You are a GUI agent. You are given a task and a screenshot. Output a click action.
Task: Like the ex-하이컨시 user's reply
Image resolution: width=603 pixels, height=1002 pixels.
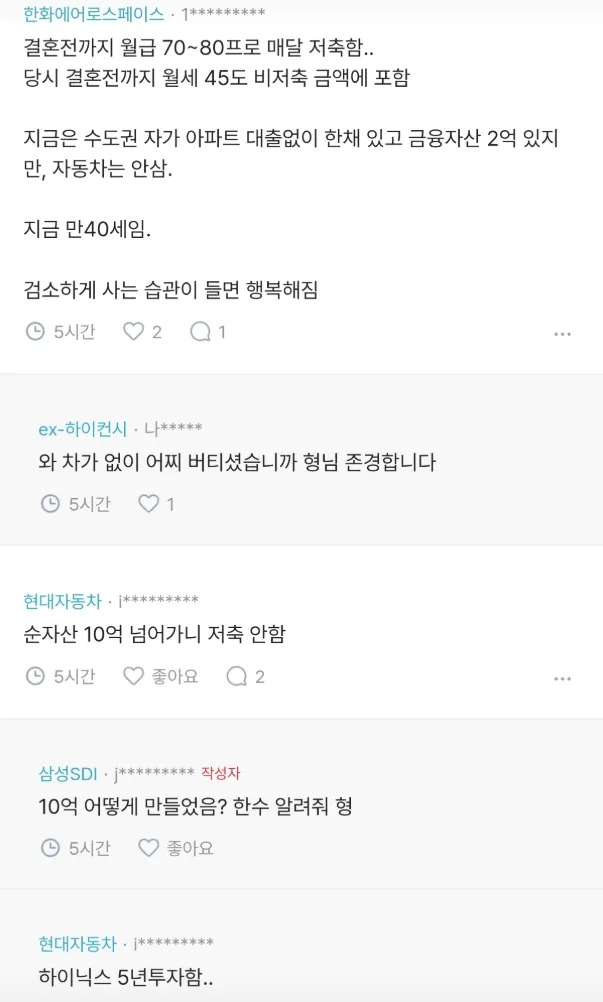(x=156, y=504)
